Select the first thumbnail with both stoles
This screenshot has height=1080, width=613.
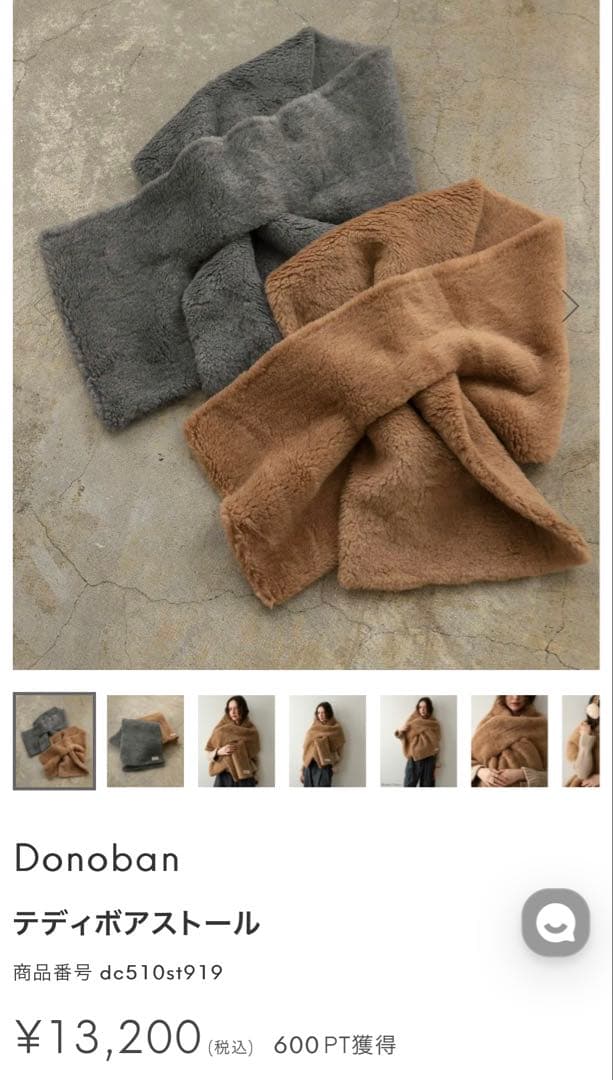[55, 741]
